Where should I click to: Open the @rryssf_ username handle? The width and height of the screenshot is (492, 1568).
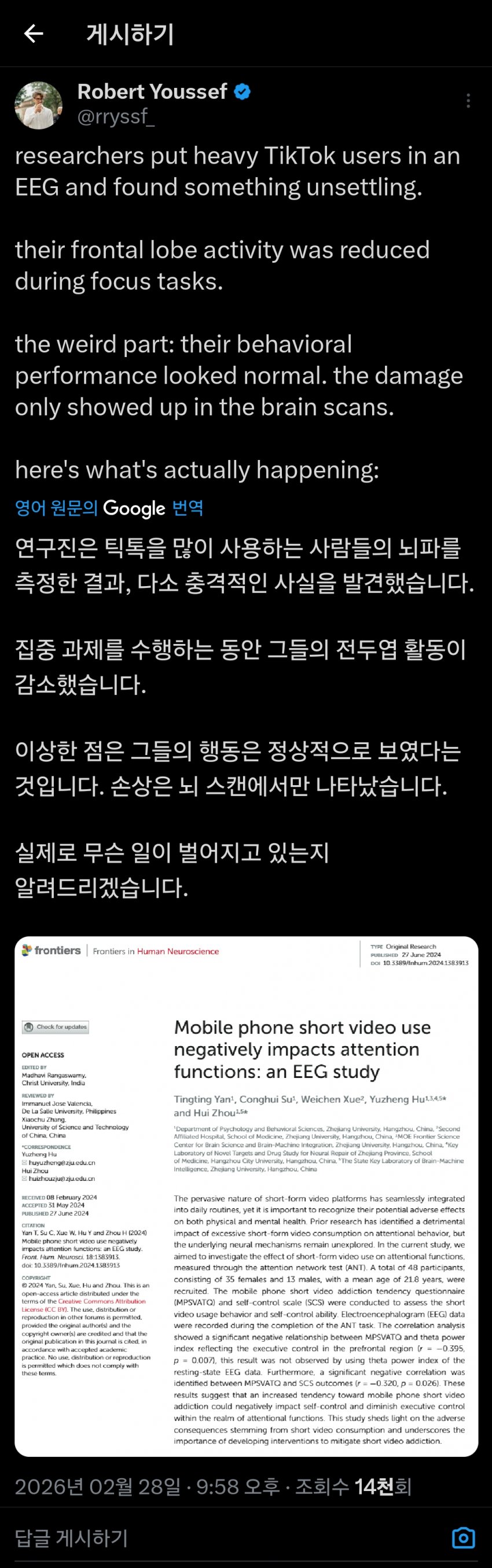(116, 116)
